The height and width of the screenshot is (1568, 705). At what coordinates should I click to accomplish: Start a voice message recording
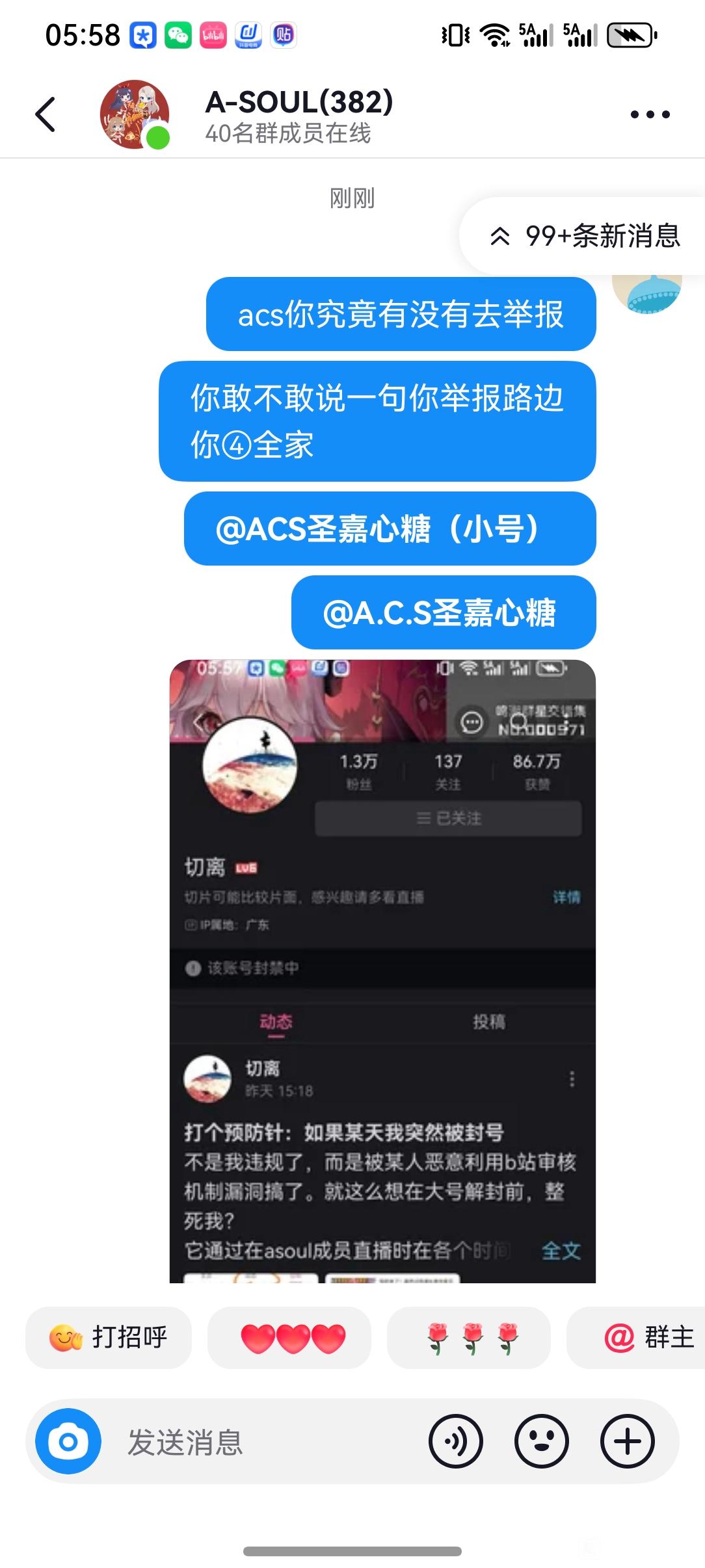click(456, 1441)
